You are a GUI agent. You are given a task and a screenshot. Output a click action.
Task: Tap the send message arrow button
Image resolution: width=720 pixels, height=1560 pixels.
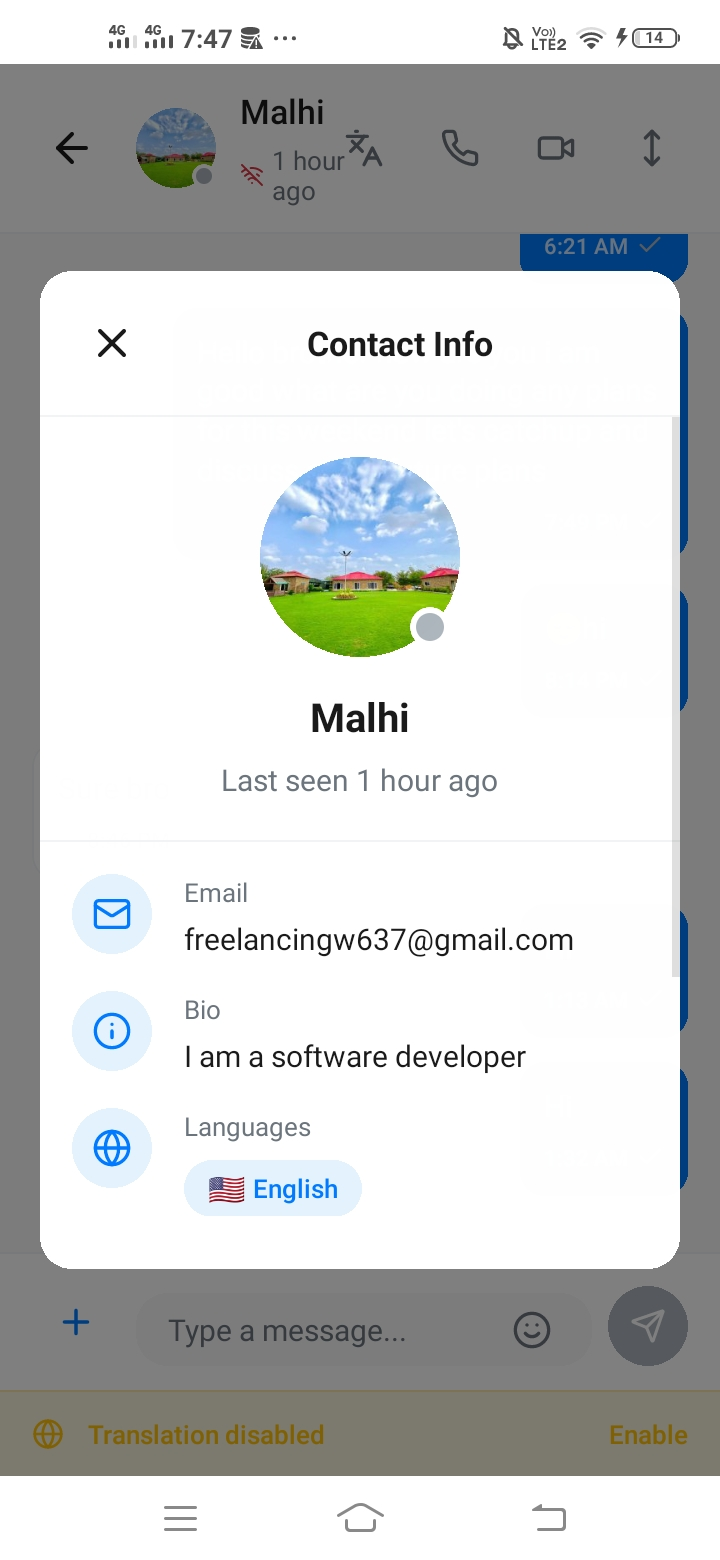tap(648, 1326)
